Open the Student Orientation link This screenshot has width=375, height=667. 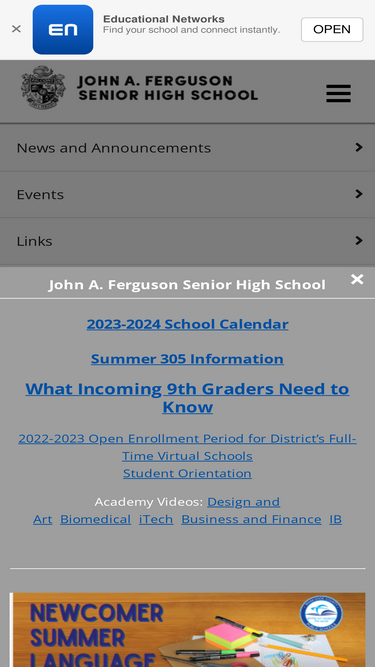188,473
